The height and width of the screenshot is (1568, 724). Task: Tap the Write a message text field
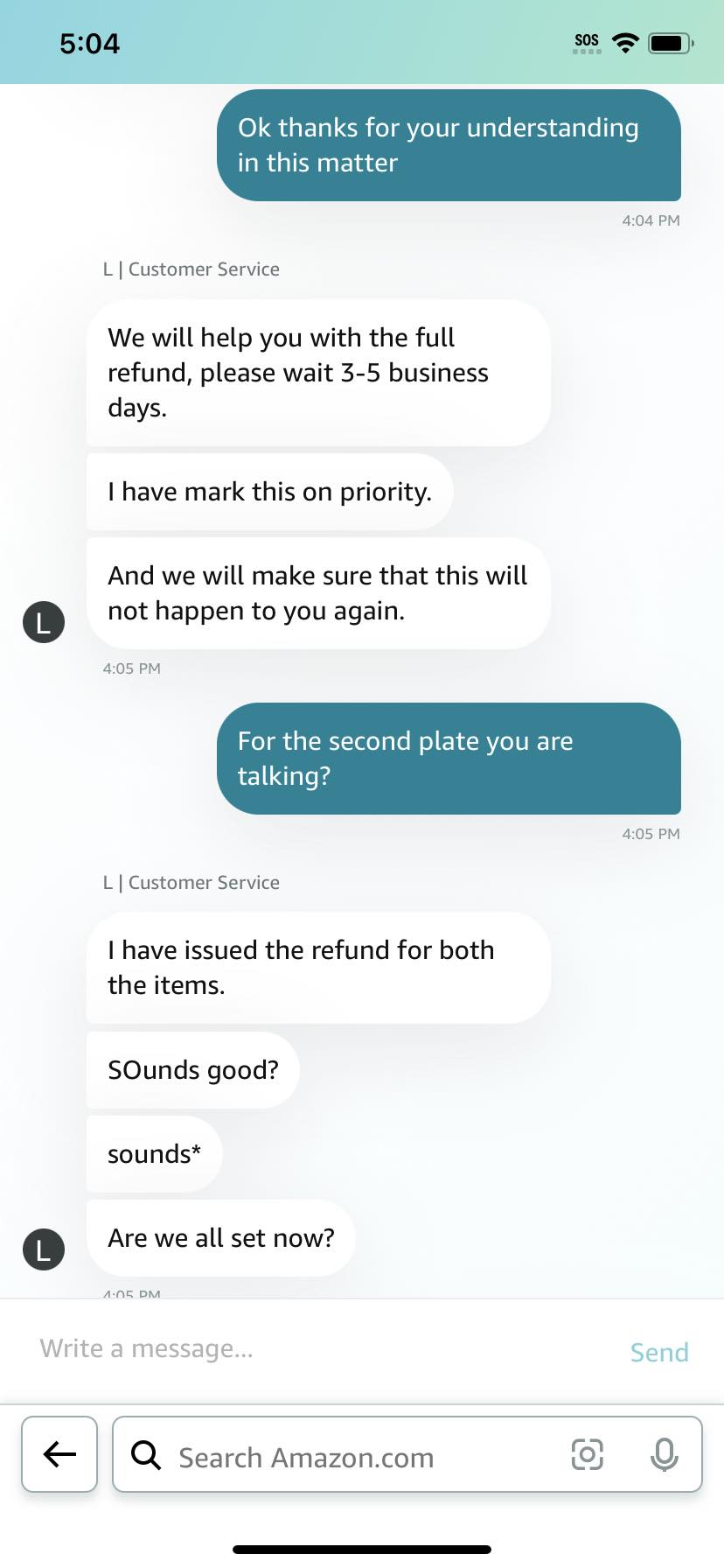pyautogui.click(x=145, y=1348)
